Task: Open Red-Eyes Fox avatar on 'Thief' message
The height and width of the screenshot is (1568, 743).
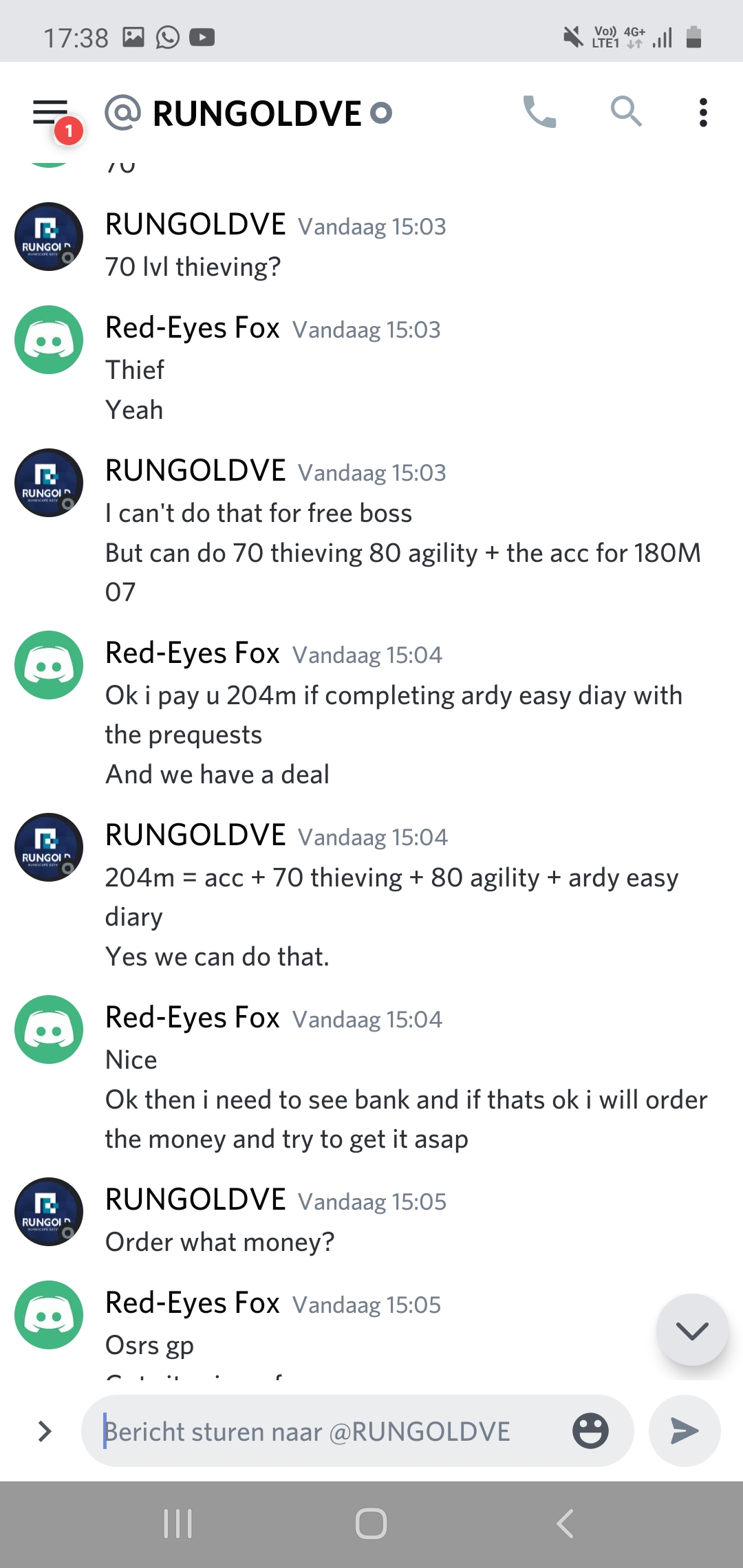Action: tap(49, 340)
